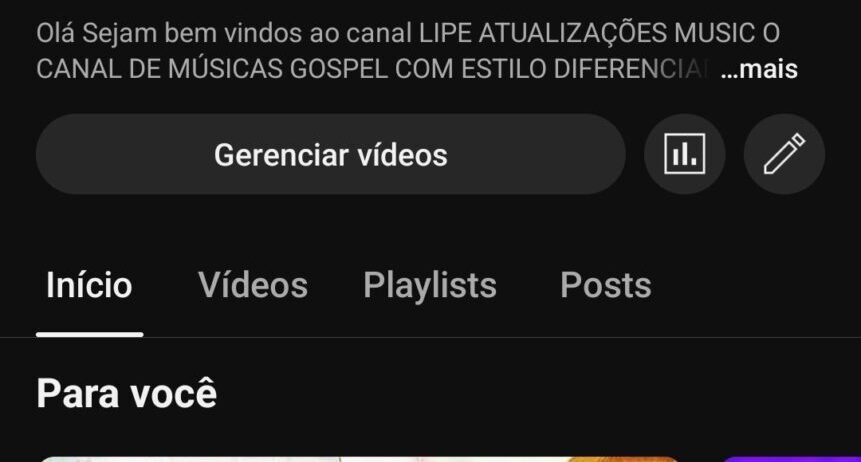861x462 pixels.
Task: Open Gerenciar vídeos
Action: [x=330, y=155]
